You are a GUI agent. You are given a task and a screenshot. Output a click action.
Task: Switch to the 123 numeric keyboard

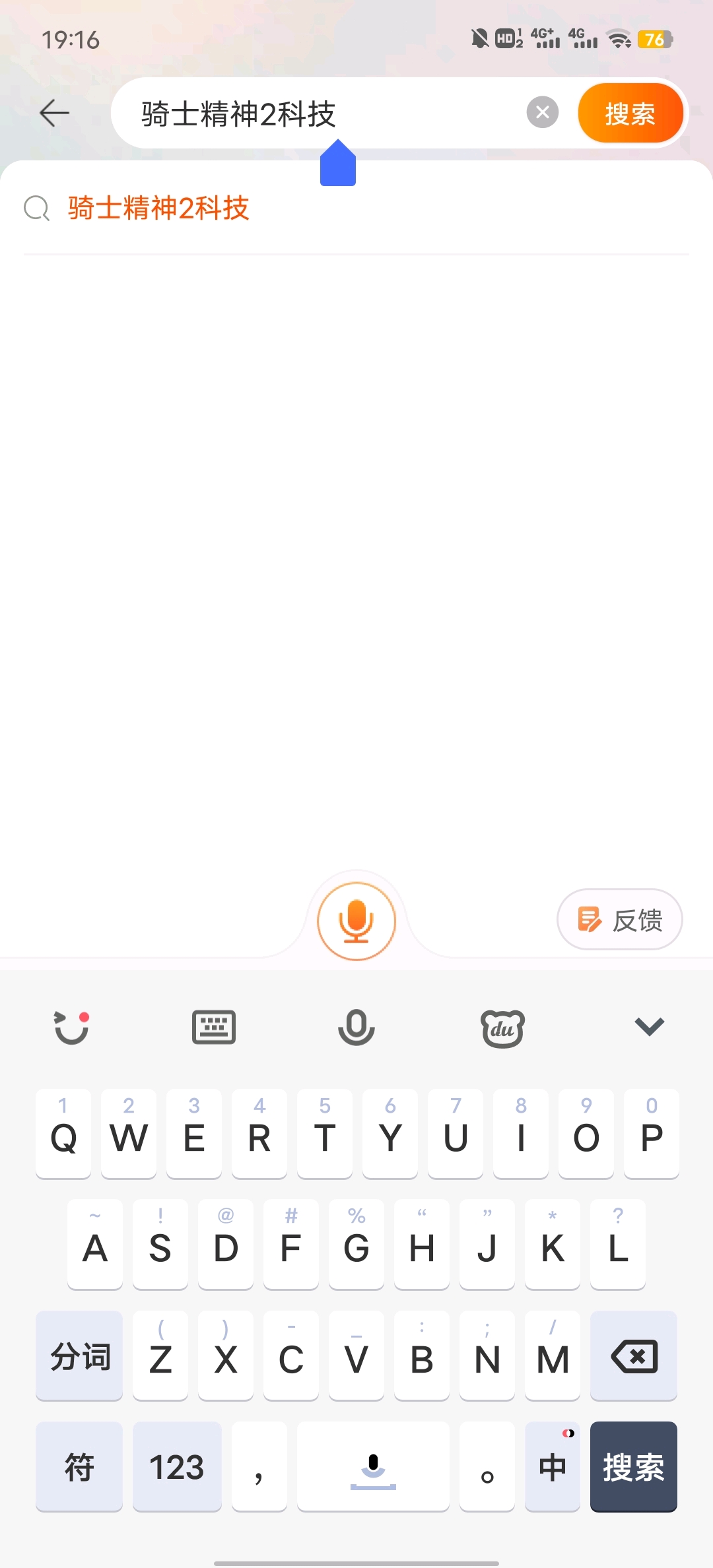click(x=177, y=1466)
